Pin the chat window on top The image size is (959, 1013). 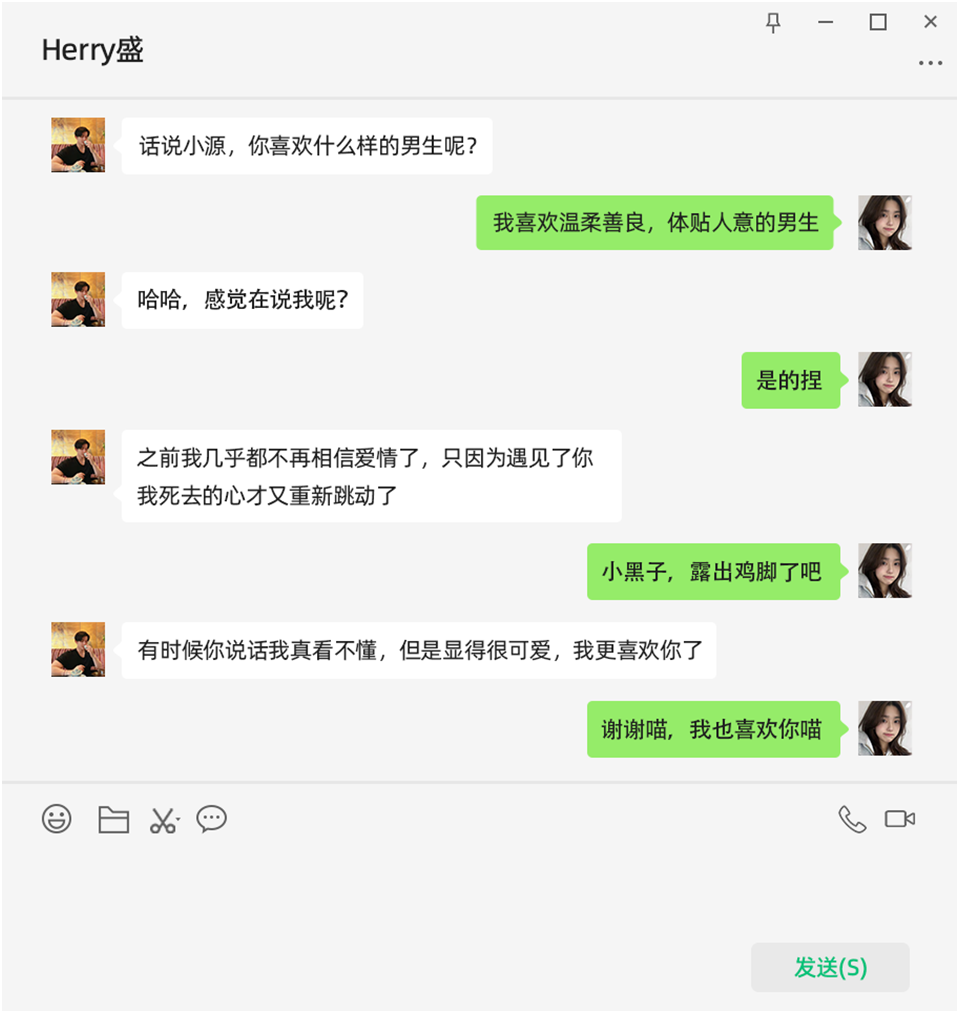click(773, 23)
